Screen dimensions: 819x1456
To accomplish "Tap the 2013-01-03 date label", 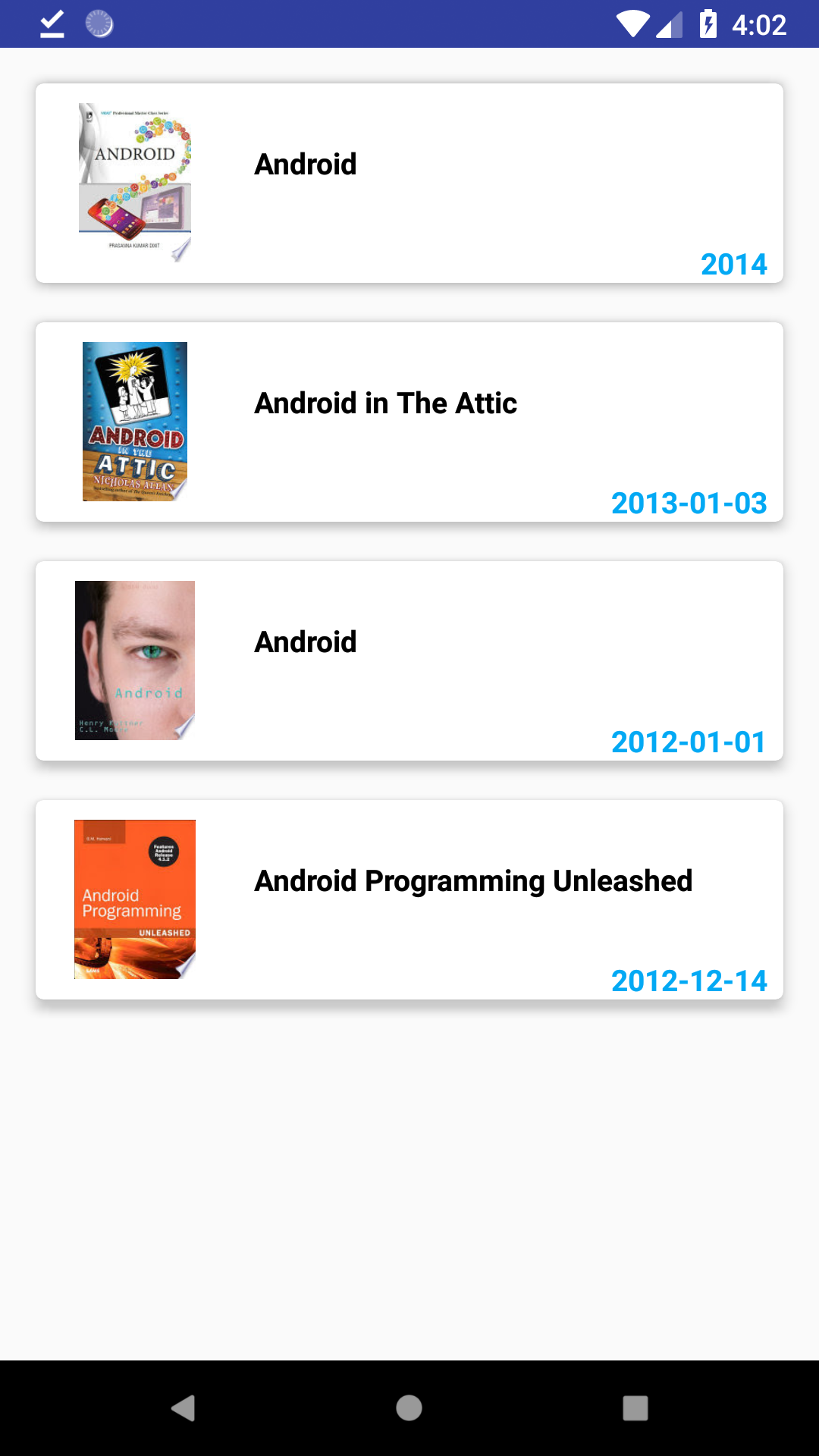I will click(689, 503).
